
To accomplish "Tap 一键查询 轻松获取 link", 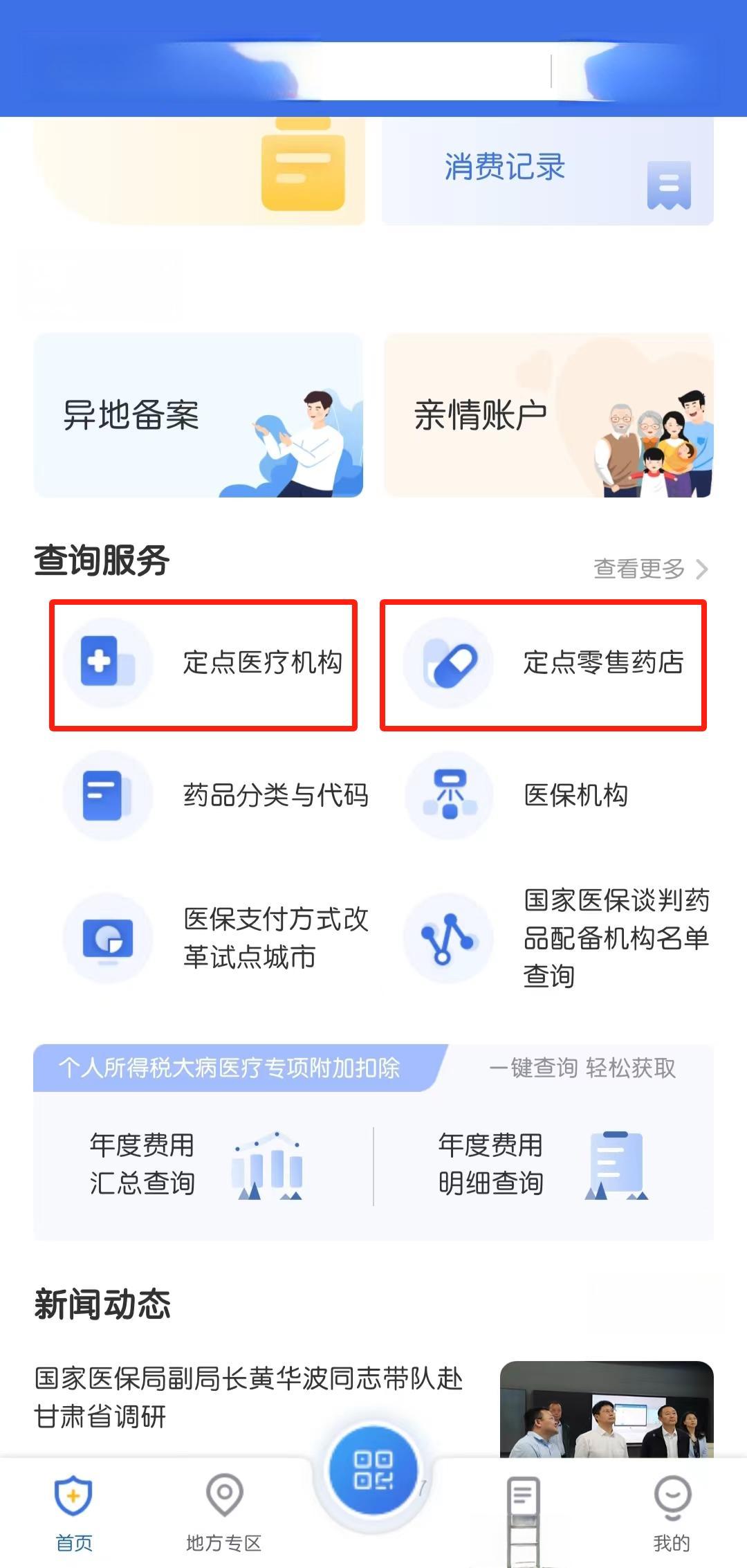I will (x=584, y=1067).
